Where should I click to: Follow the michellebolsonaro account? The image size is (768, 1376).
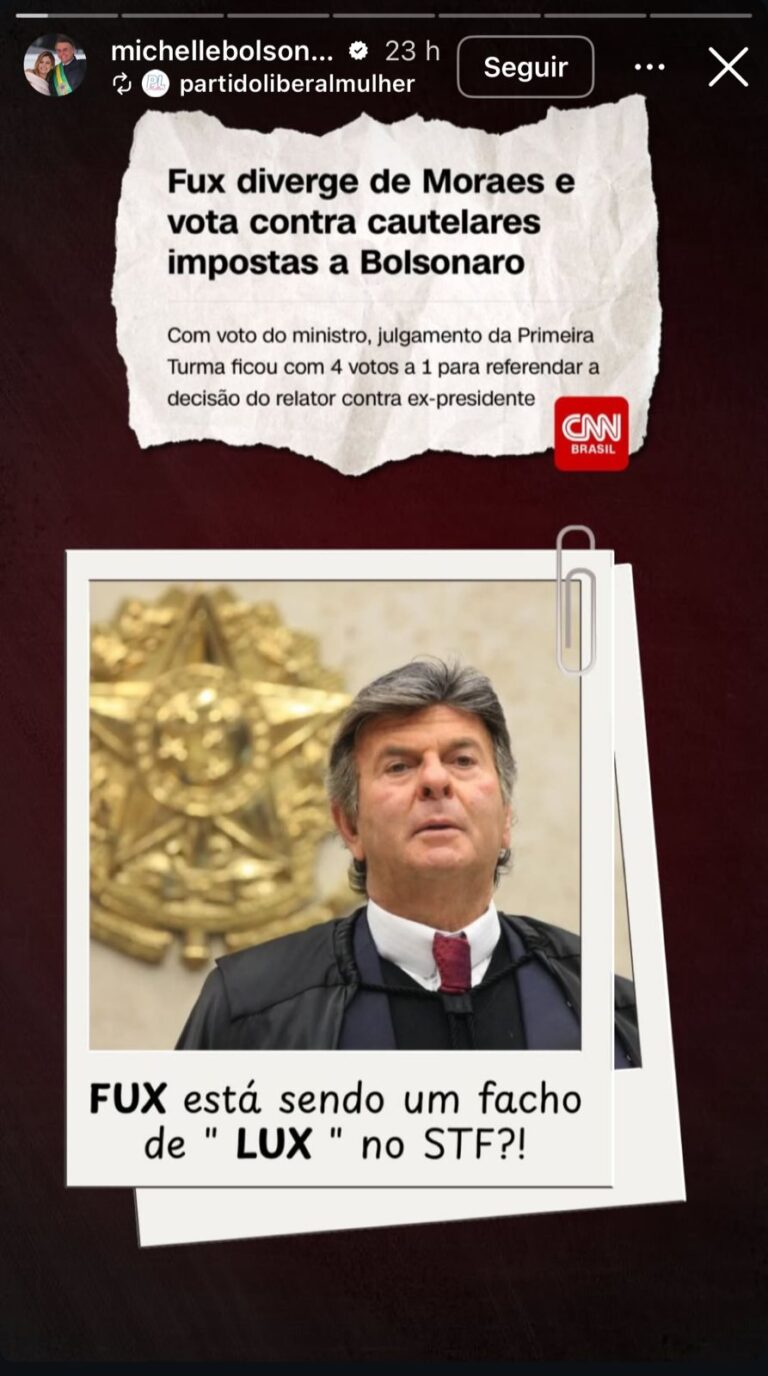pyautogui.click(x=525, y=67)
